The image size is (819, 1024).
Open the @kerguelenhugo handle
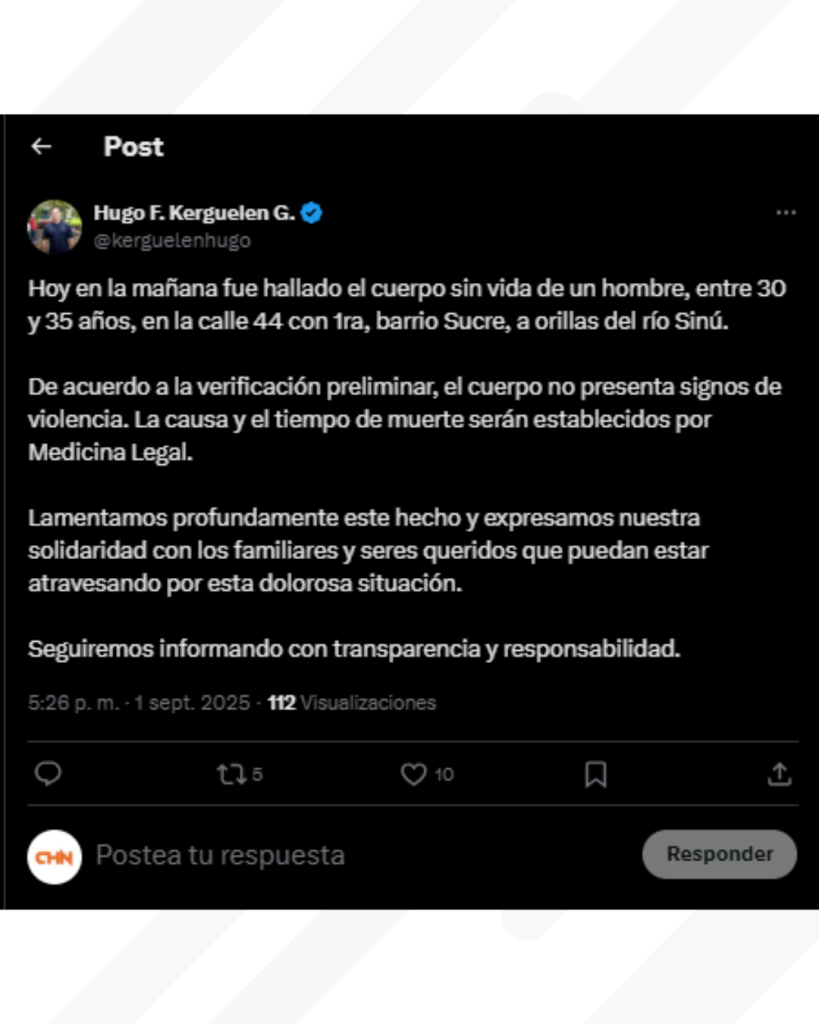[172, 240]
